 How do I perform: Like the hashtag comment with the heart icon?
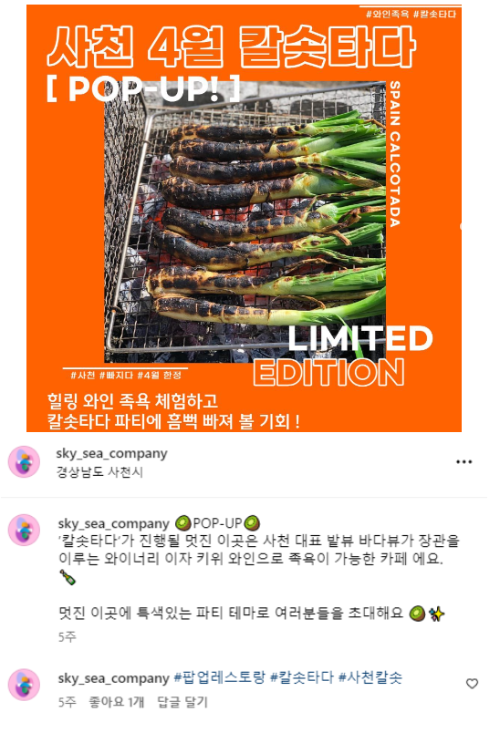472,683
